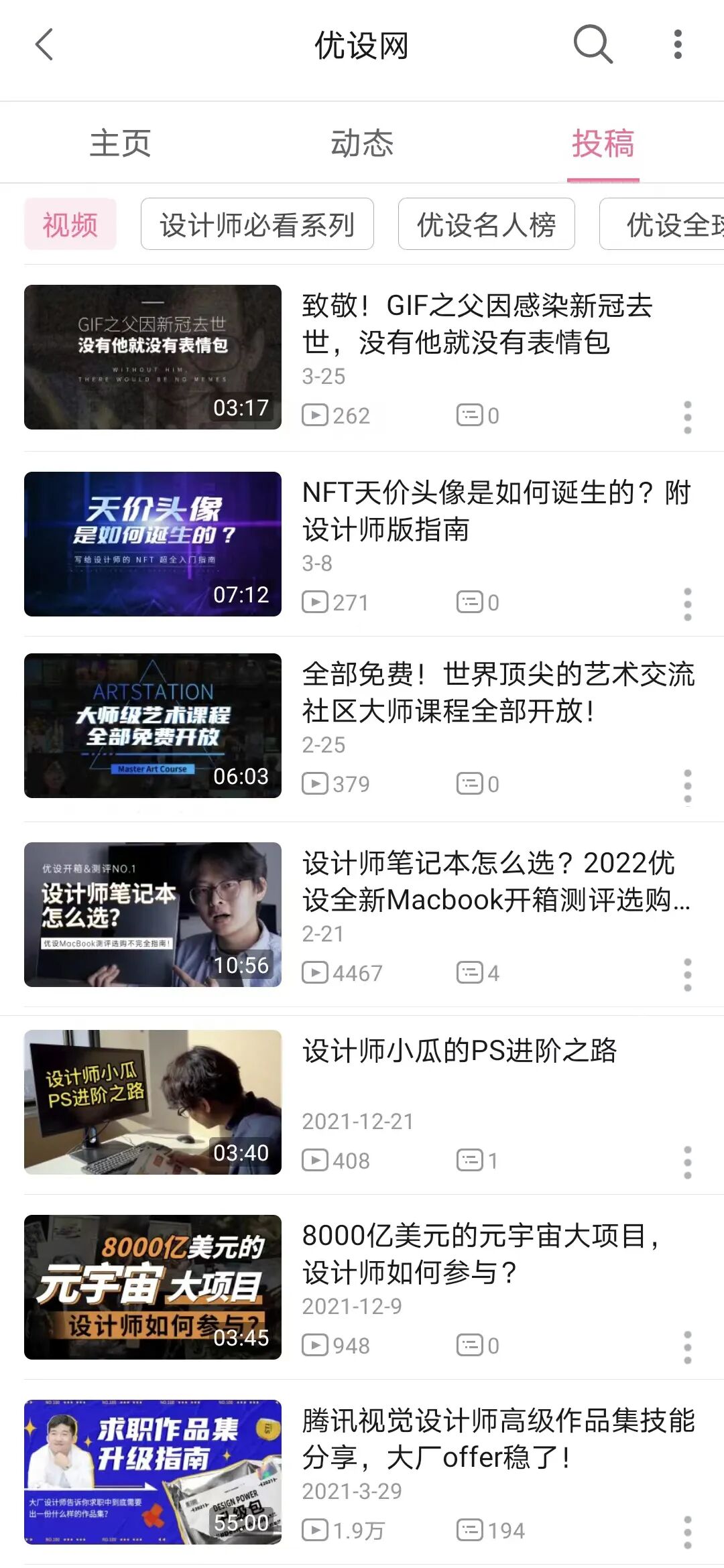Select the 投稿 tab
Screen dimensions: 724x1568
tap(603, 143)
